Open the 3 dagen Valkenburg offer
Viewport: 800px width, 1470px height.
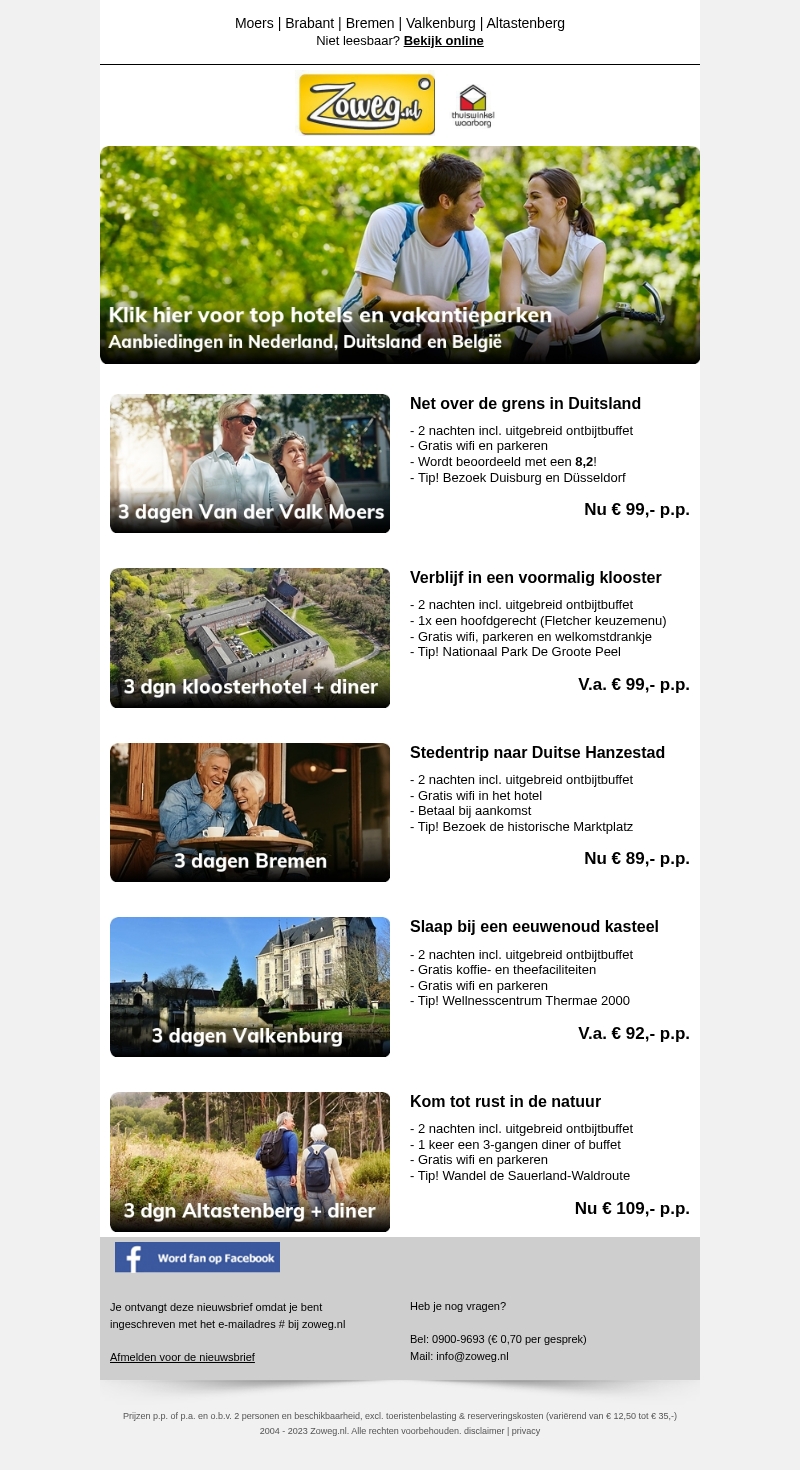(250, 987)
